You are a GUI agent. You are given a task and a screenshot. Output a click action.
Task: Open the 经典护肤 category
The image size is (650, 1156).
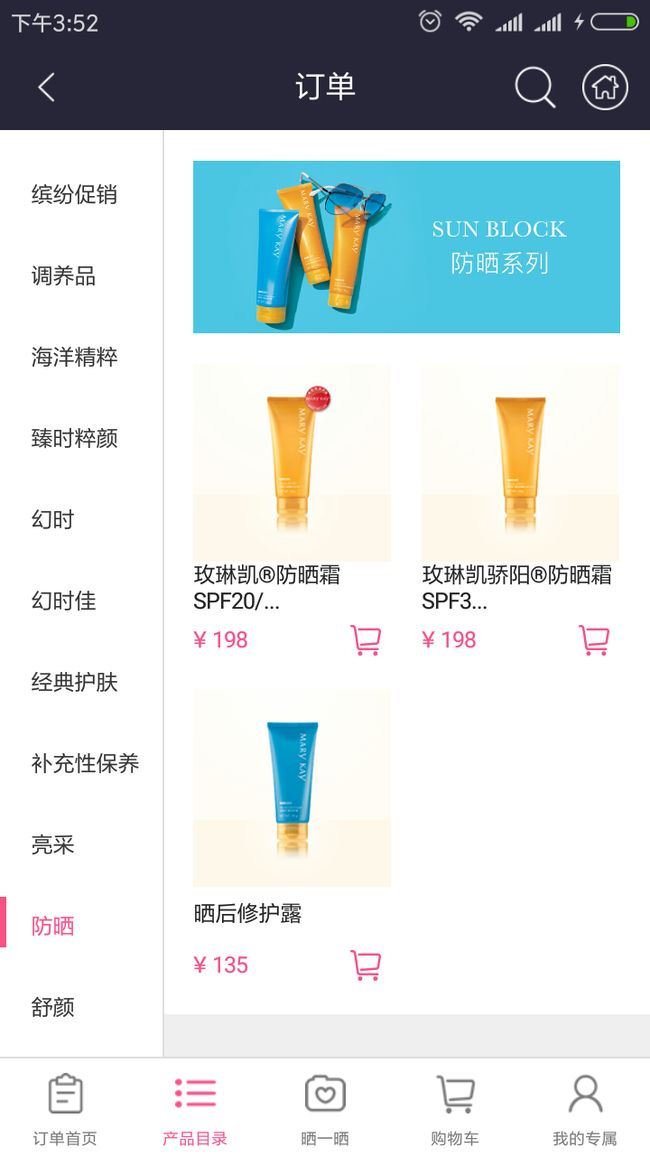coord(74,682)
